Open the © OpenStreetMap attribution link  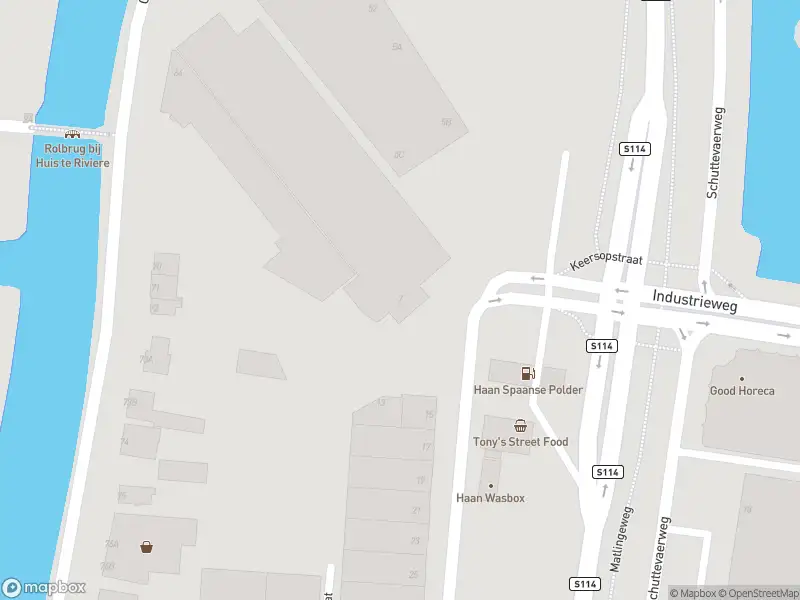pyautogui.click(x=760, y=593)
